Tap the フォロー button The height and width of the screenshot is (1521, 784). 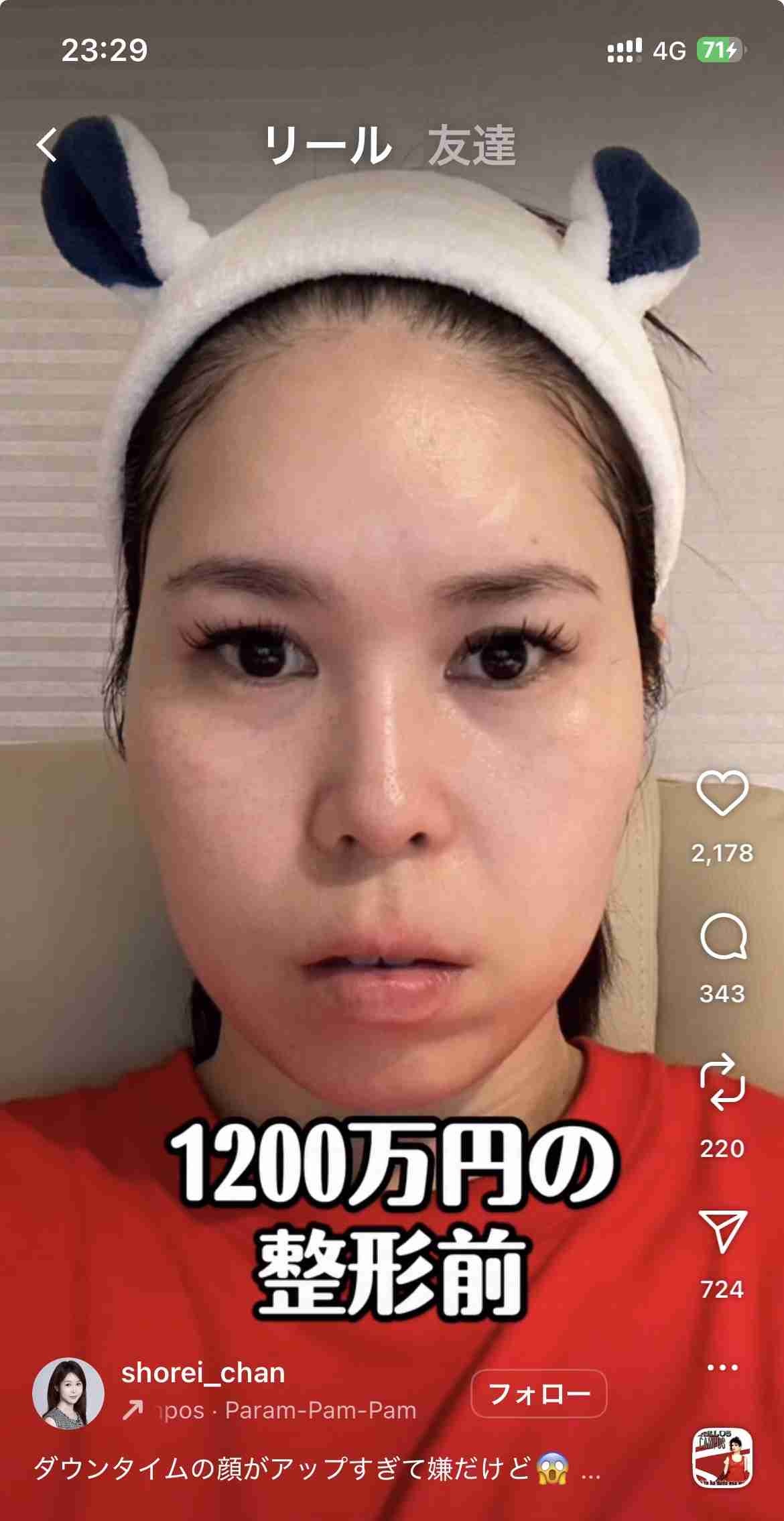pos(539,1394)
